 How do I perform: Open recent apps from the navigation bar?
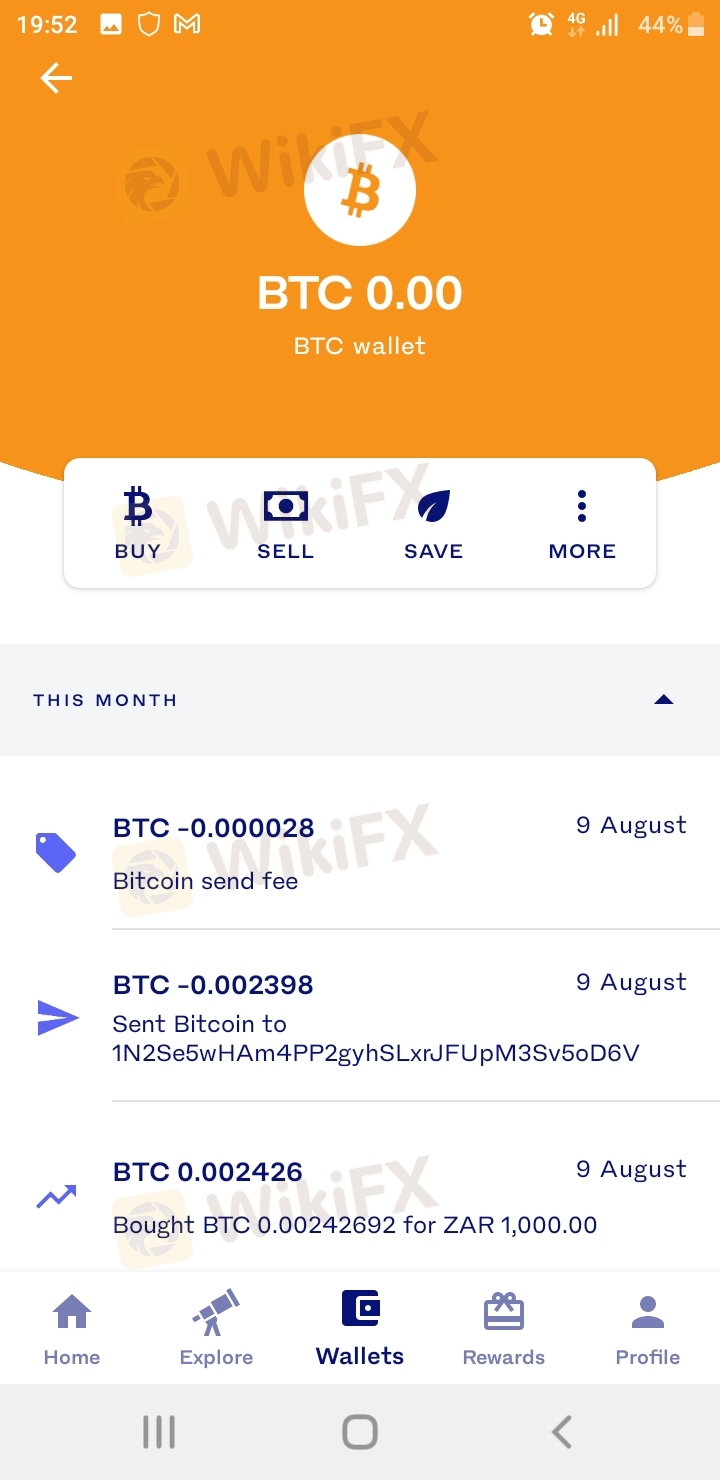click(159, 1432)
